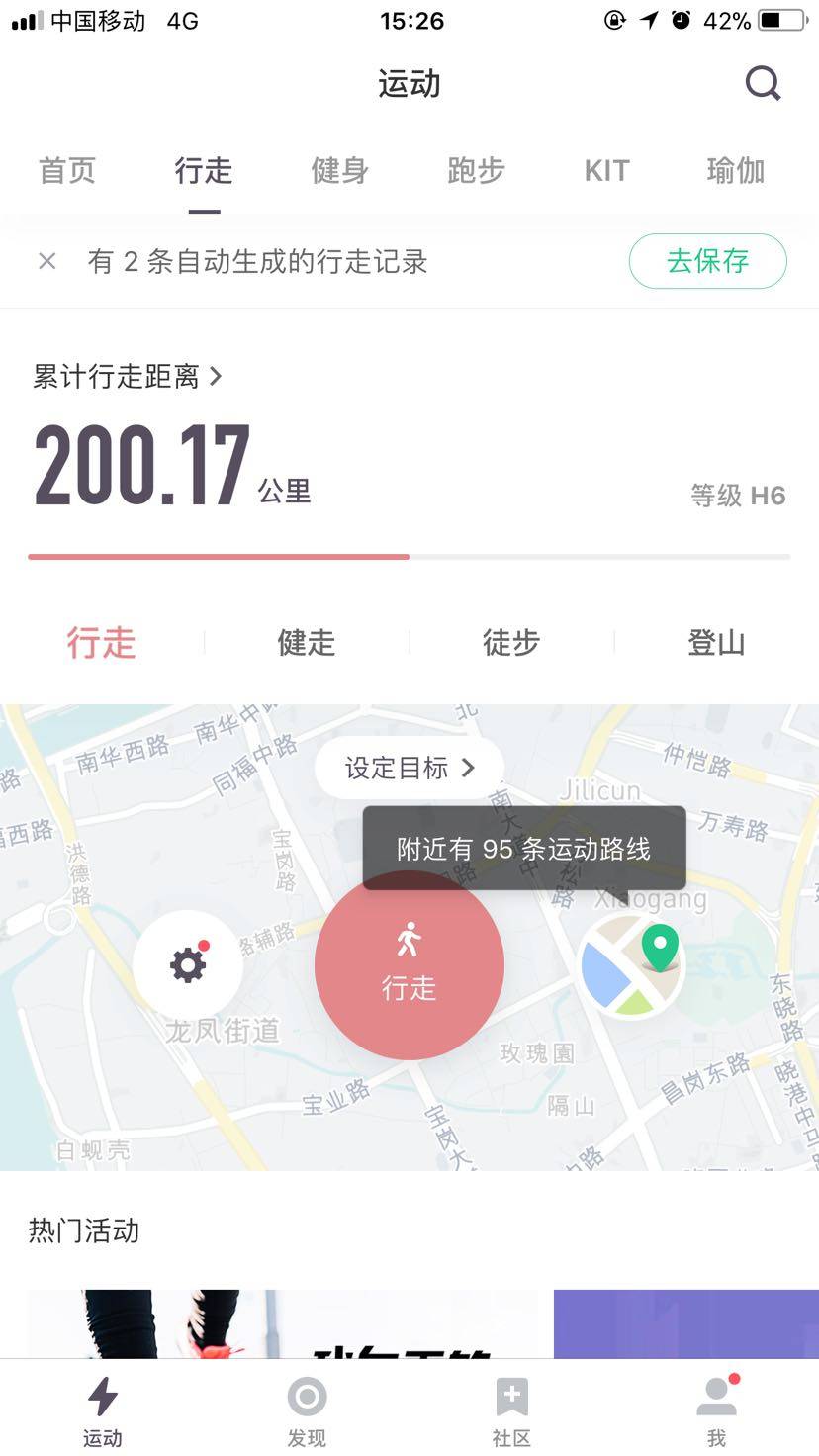Go to the 瑜伽 top tab
Screen dimensions: 819x1456
[x=735, y=171]
